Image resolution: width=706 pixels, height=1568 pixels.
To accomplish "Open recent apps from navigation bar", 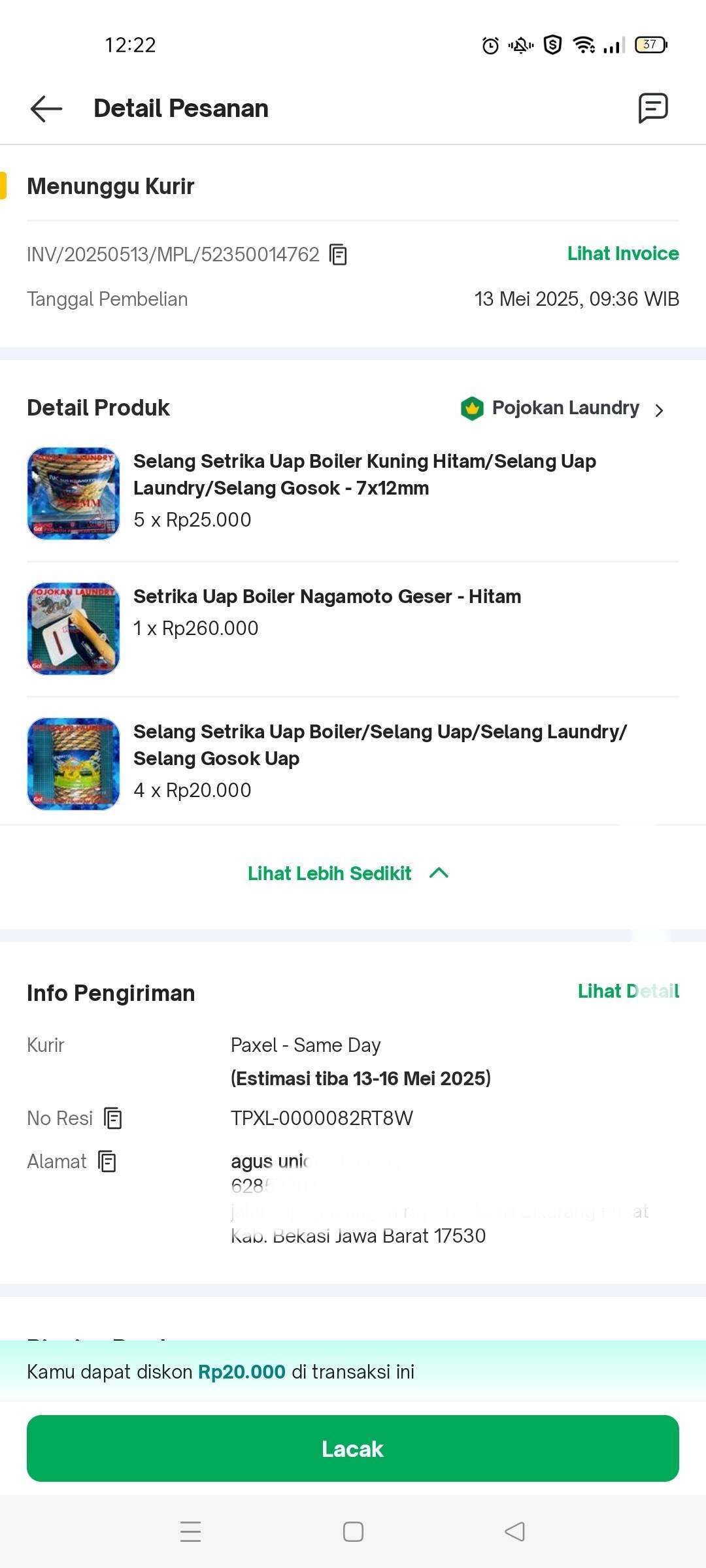I will [190, 1531].
